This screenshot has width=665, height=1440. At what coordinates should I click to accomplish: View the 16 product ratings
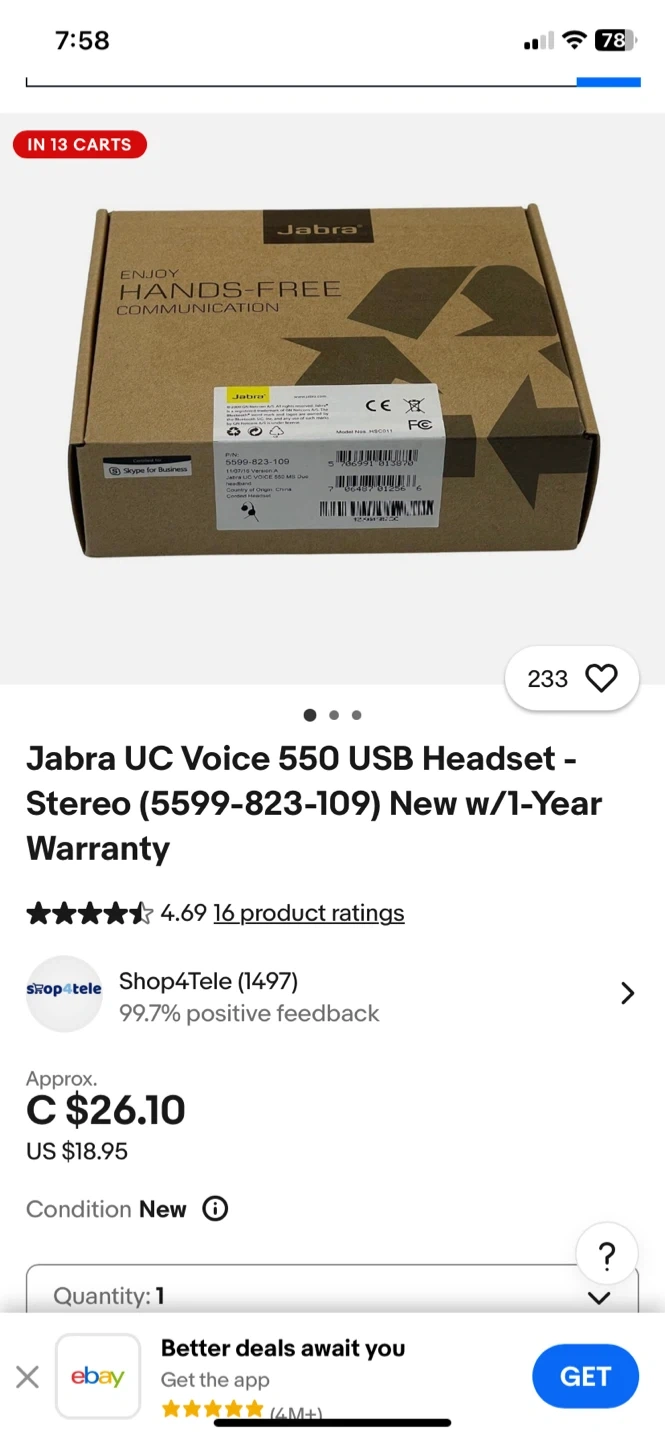click(308, 913)
